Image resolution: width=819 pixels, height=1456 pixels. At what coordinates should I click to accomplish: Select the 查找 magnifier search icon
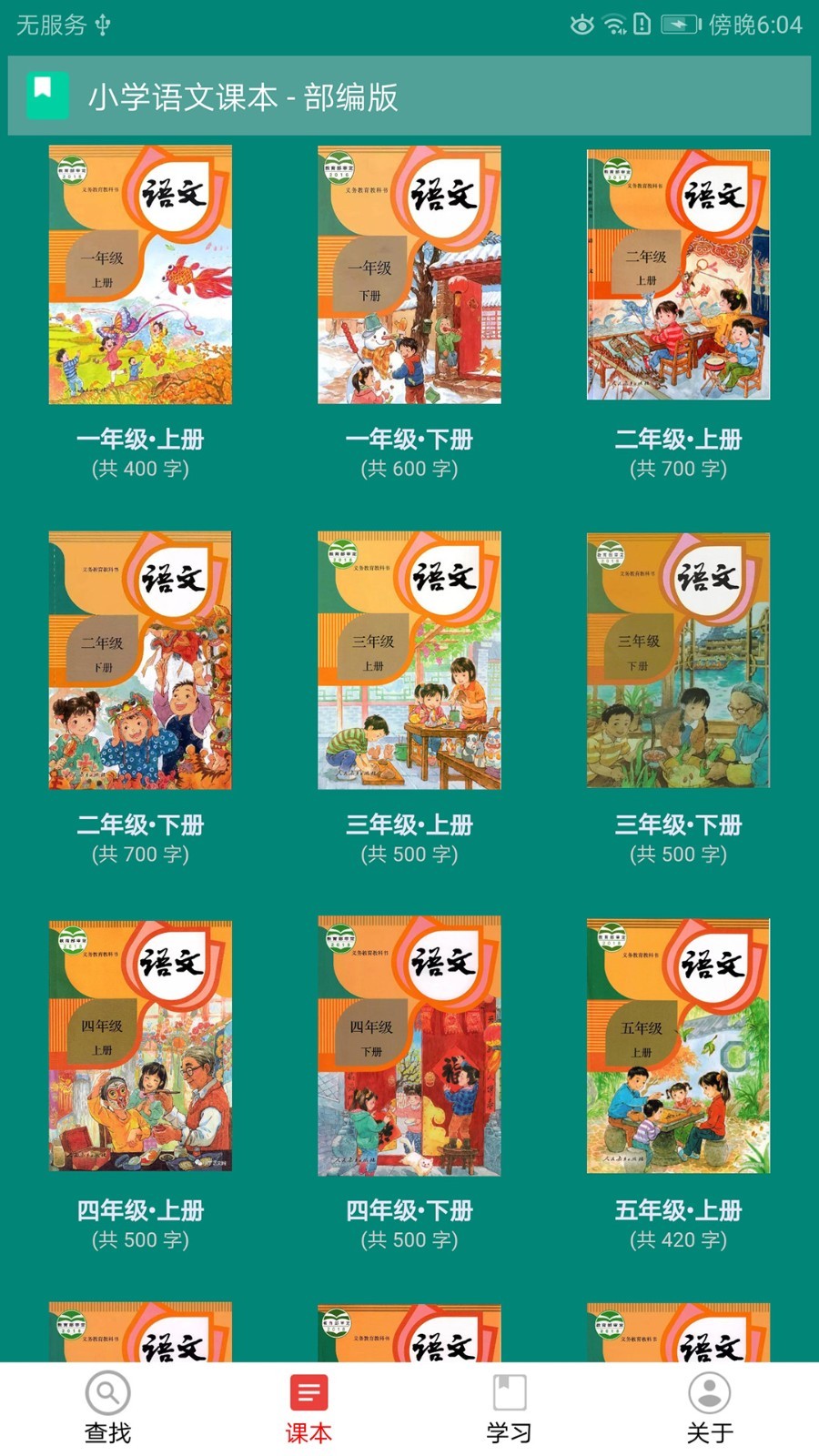click(106, 1391)
